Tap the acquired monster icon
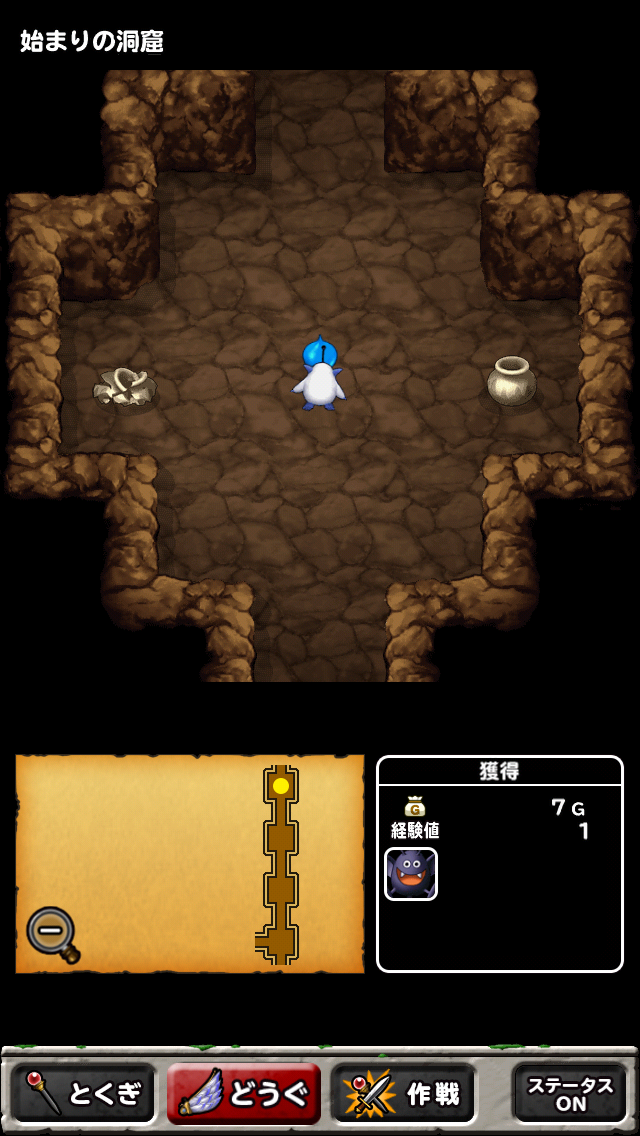The height and width of the screenshot is (1136, 640). click(411, 874)
